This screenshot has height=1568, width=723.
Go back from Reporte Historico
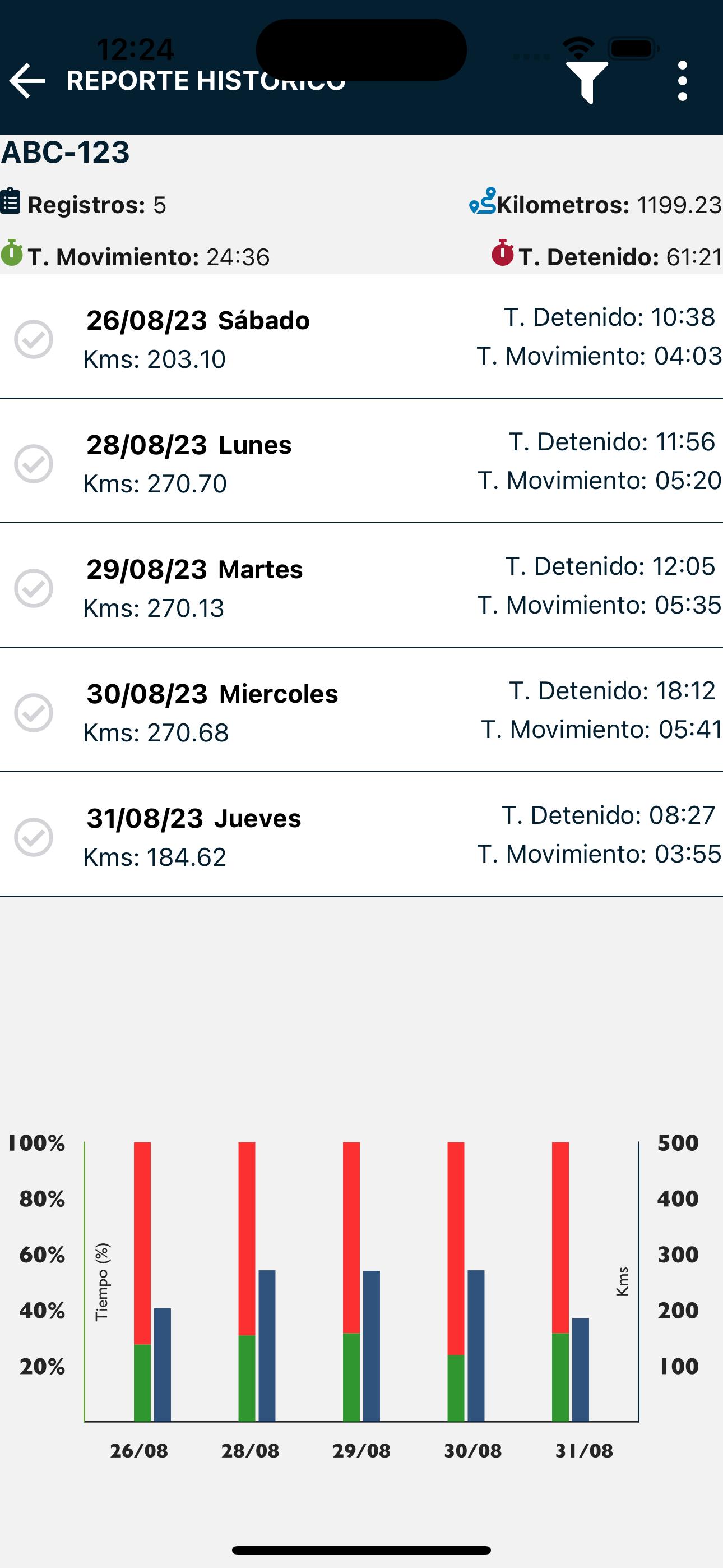point(27,81)
